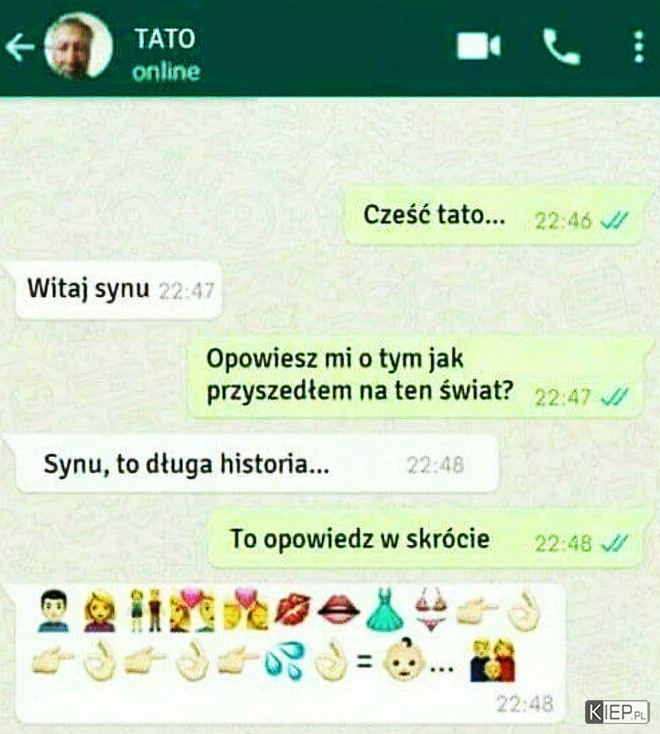Open TATO's contact profile
Image resolution: width=660 pixels, height=734 pixels.
coord(165,55)
